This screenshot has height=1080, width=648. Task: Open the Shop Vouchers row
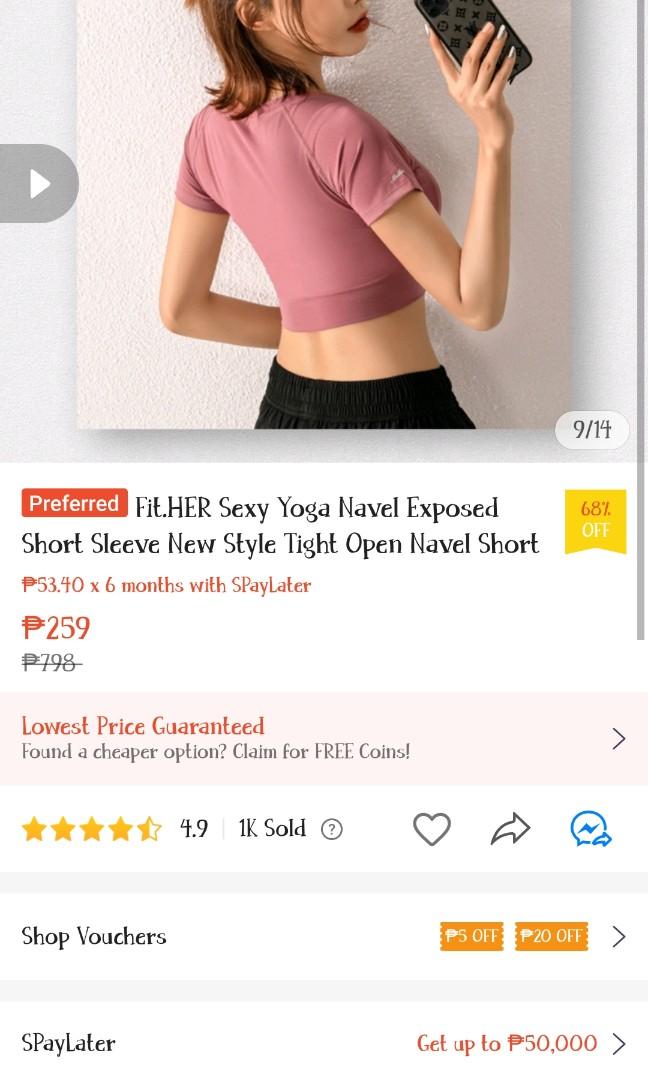323,936
